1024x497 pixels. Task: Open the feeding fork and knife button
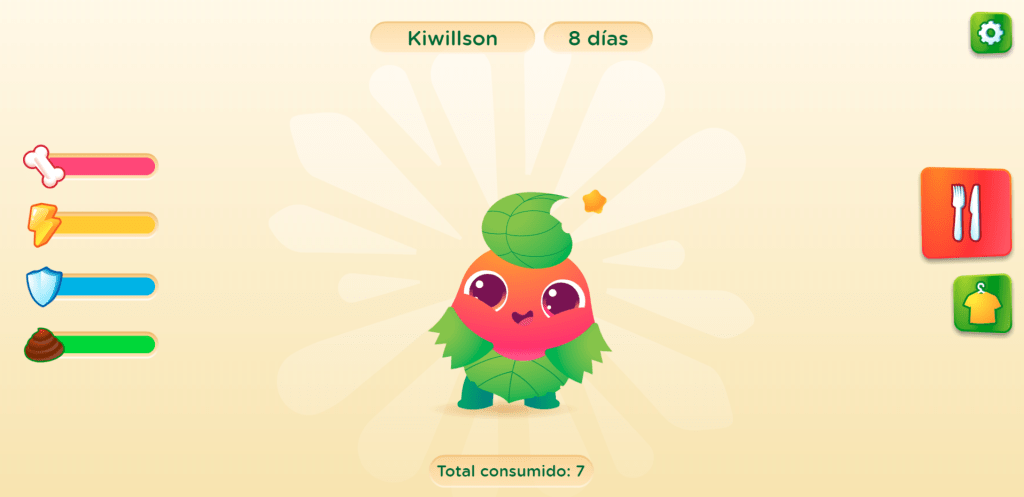click(952, 212)
